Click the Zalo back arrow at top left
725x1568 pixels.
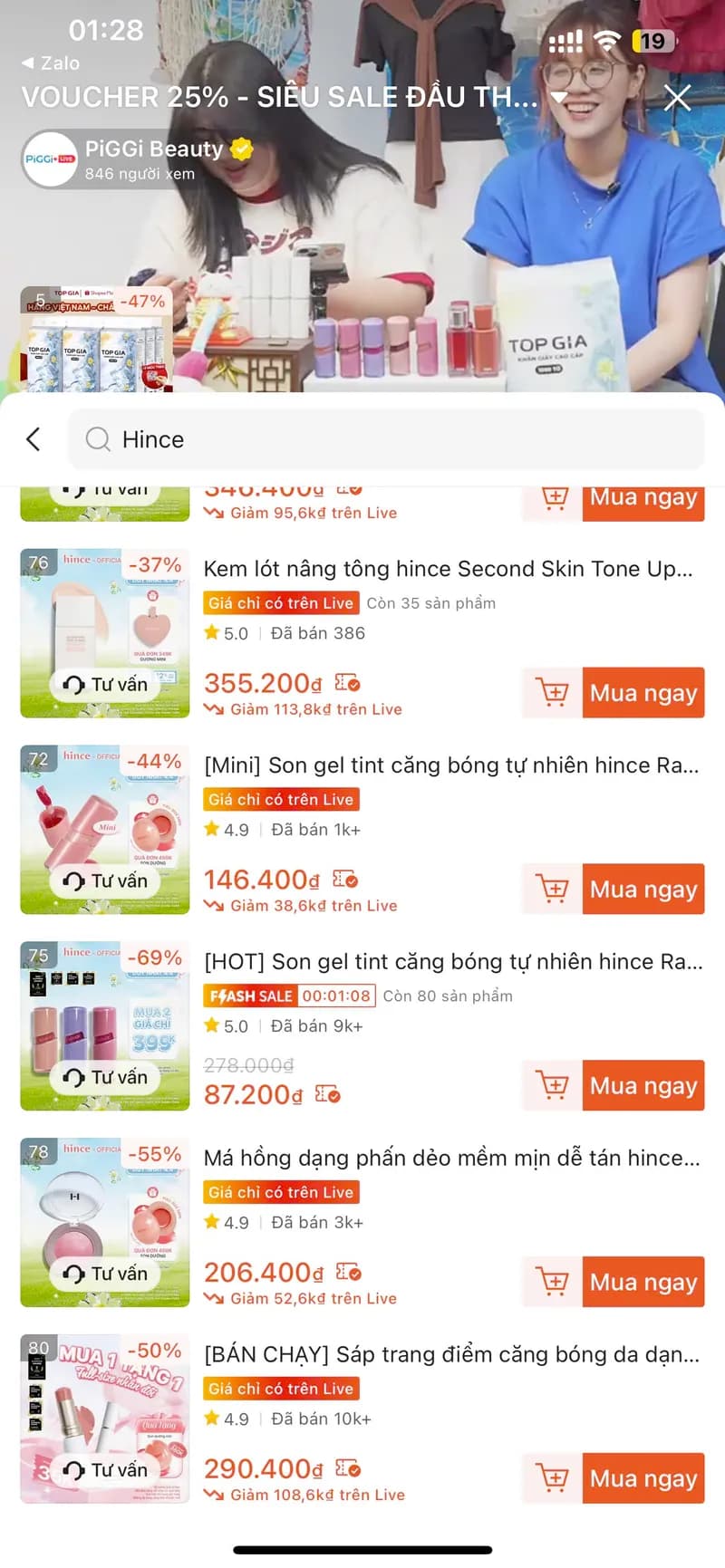pos(30,63)
